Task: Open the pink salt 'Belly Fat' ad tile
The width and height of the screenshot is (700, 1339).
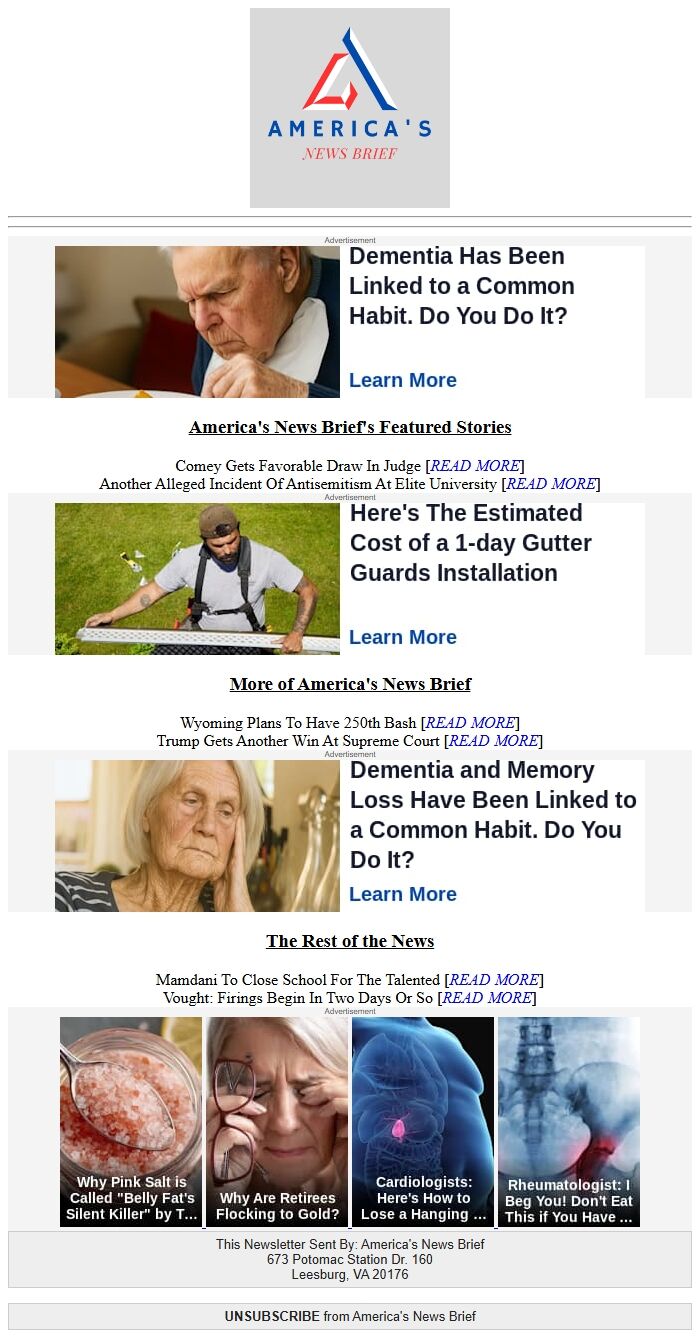Action: (131, 1121)
